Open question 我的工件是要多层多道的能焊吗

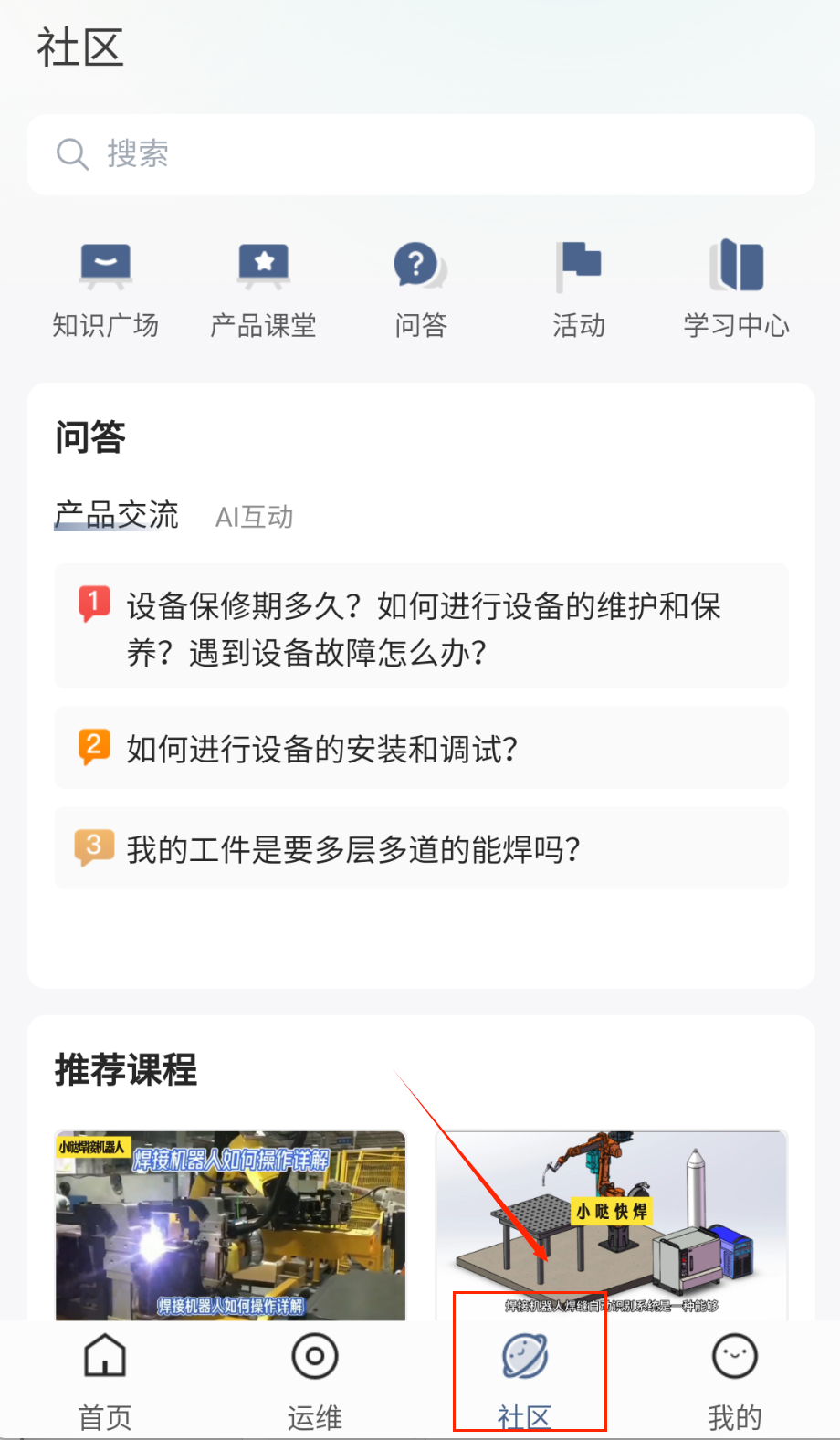click(421, 849)
